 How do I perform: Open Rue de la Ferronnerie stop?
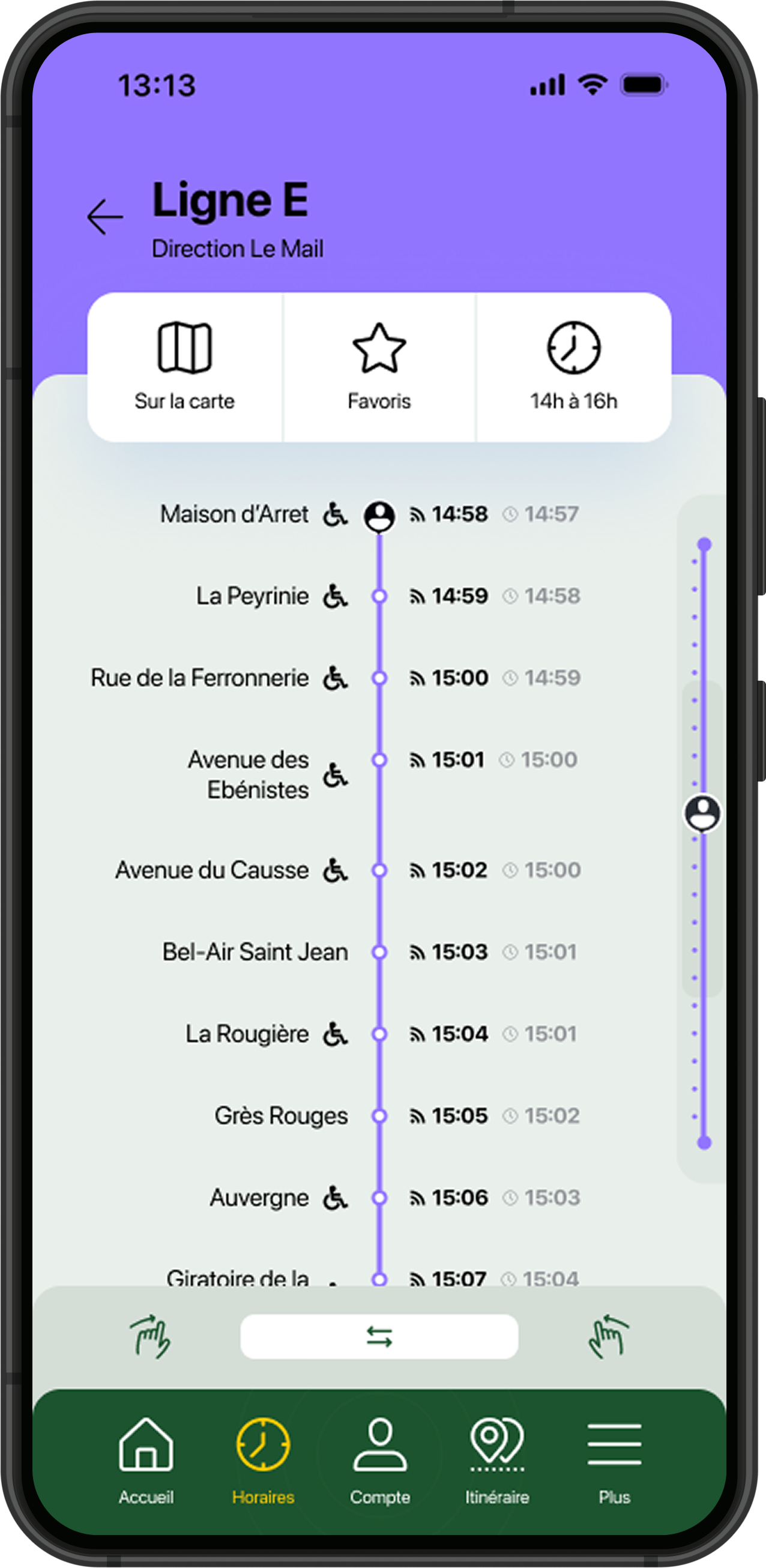pos(200,678)
